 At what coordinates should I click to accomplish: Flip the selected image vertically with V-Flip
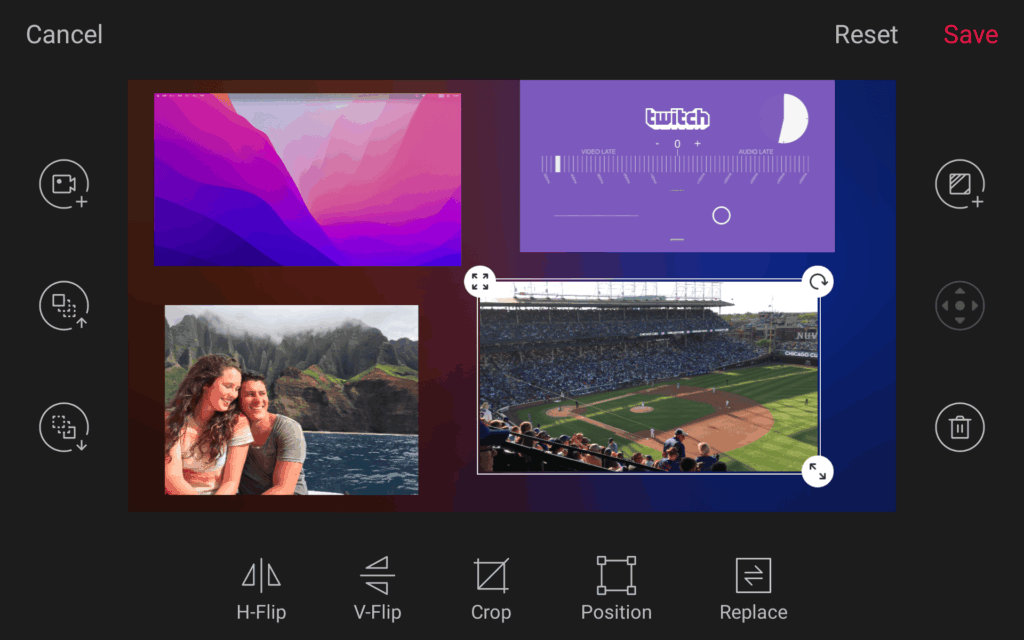(377, 589)
